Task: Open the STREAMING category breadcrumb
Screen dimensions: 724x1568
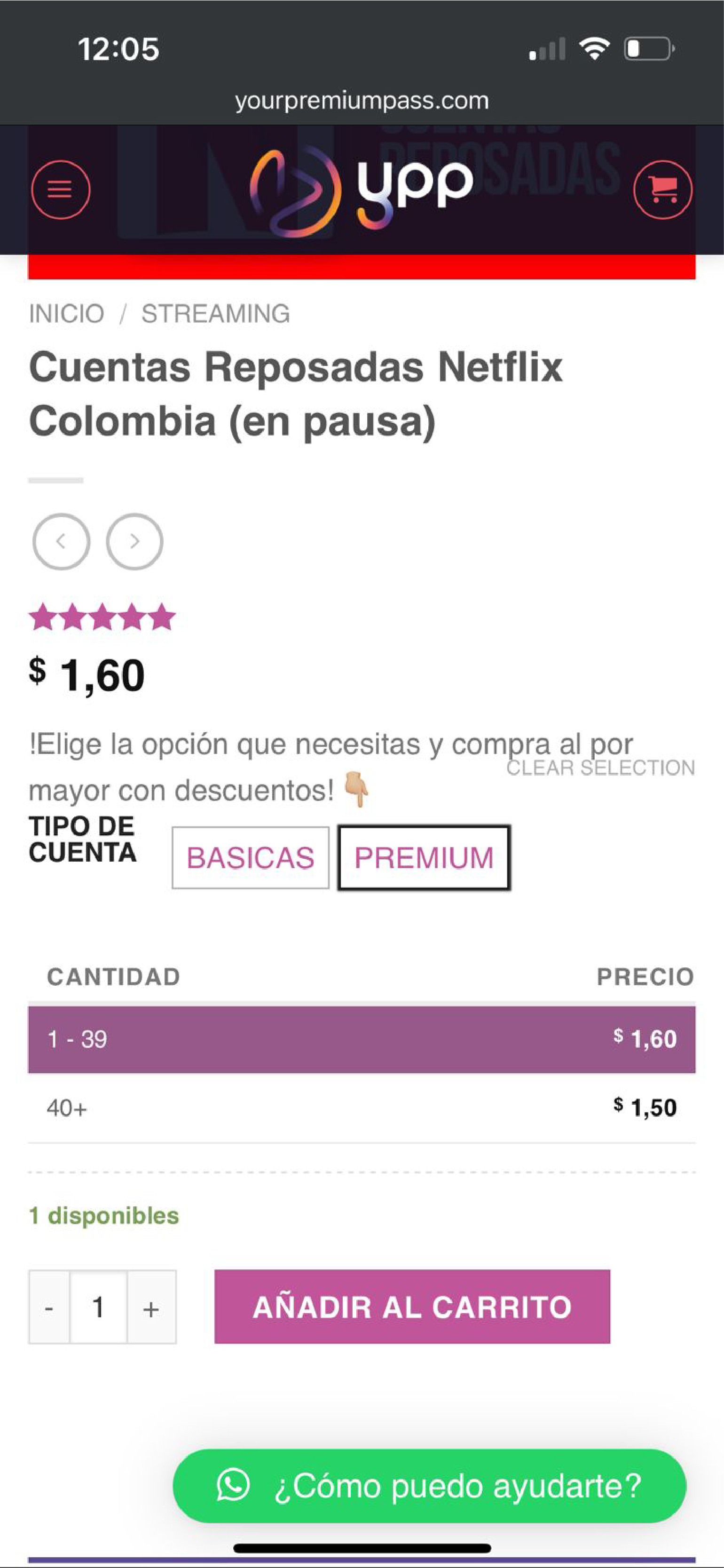Action: coord(215,314)
